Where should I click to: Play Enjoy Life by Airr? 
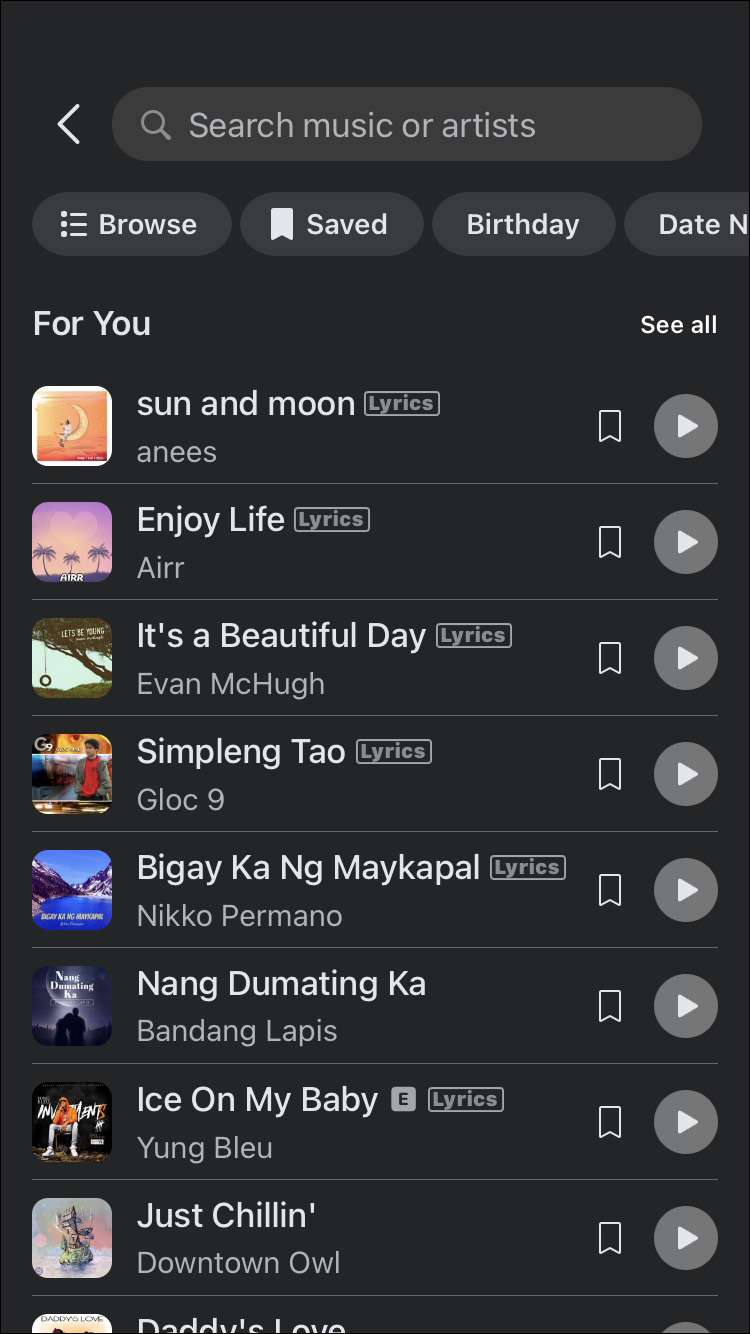click(x=685, y=542)
